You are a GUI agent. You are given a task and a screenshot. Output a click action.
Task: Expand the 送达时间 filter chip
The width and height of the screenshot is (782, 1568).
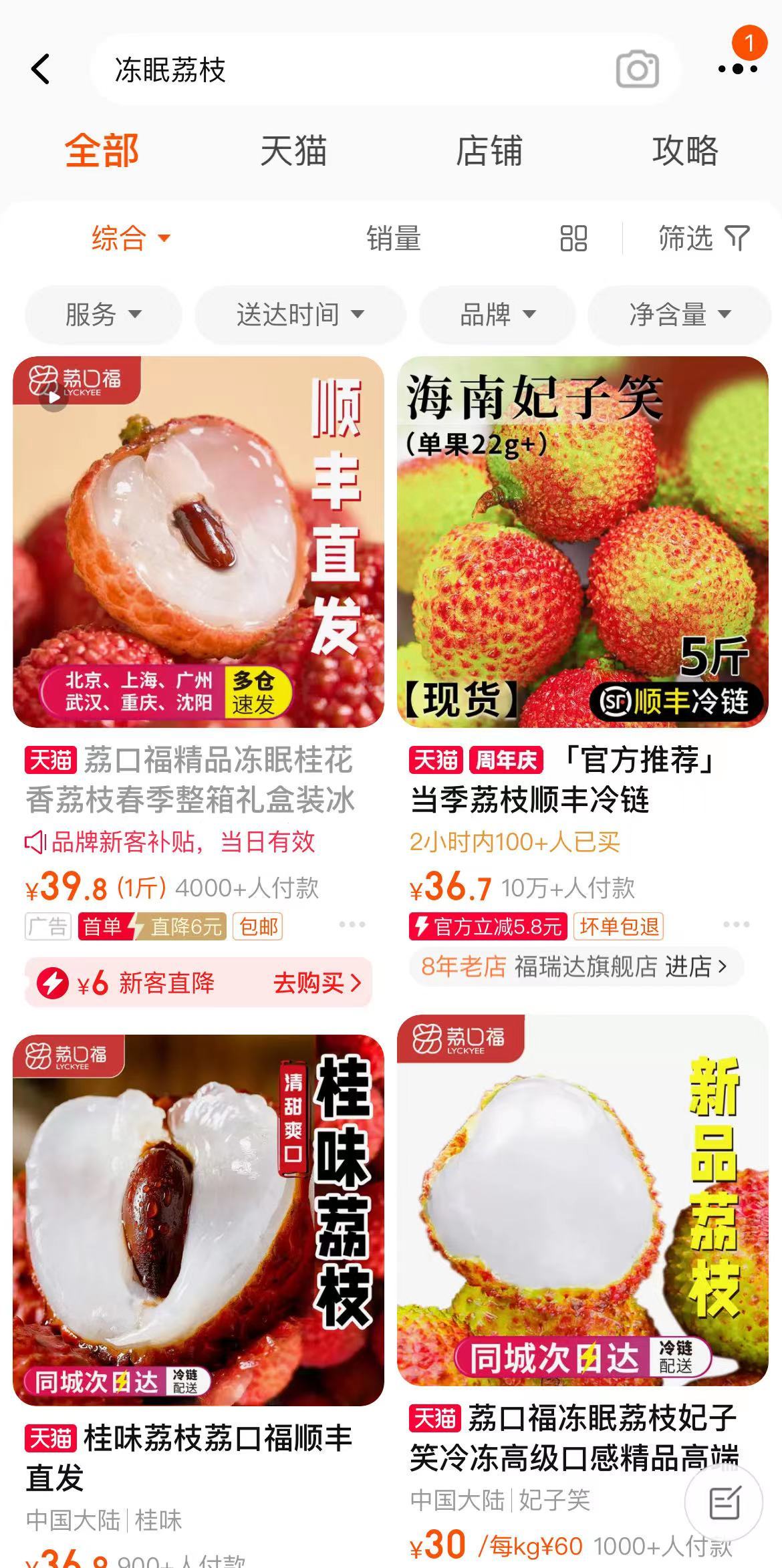click(x=300, y=314)
